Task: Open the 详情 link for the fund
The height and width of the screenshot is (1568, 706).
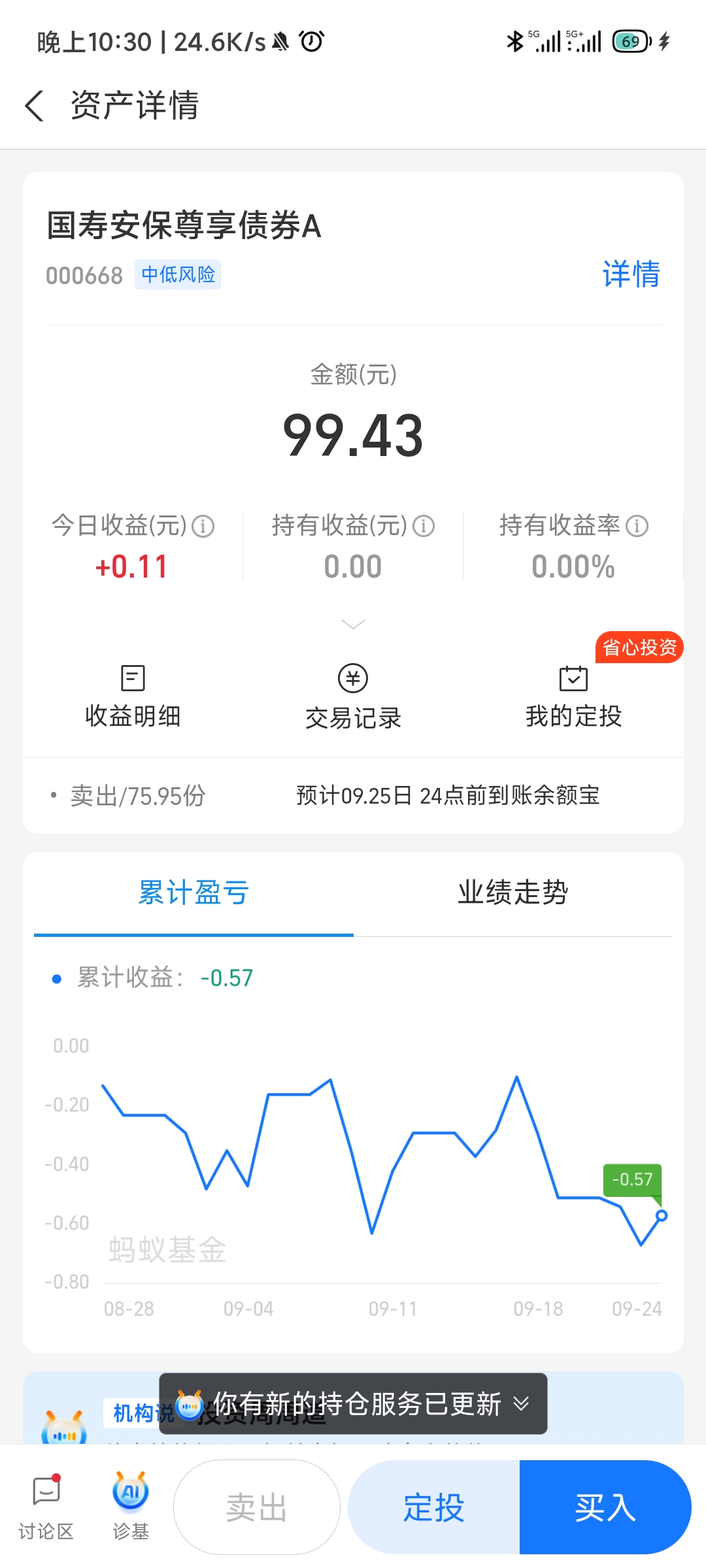Action: pyautogui.click(x=631, y=274)
